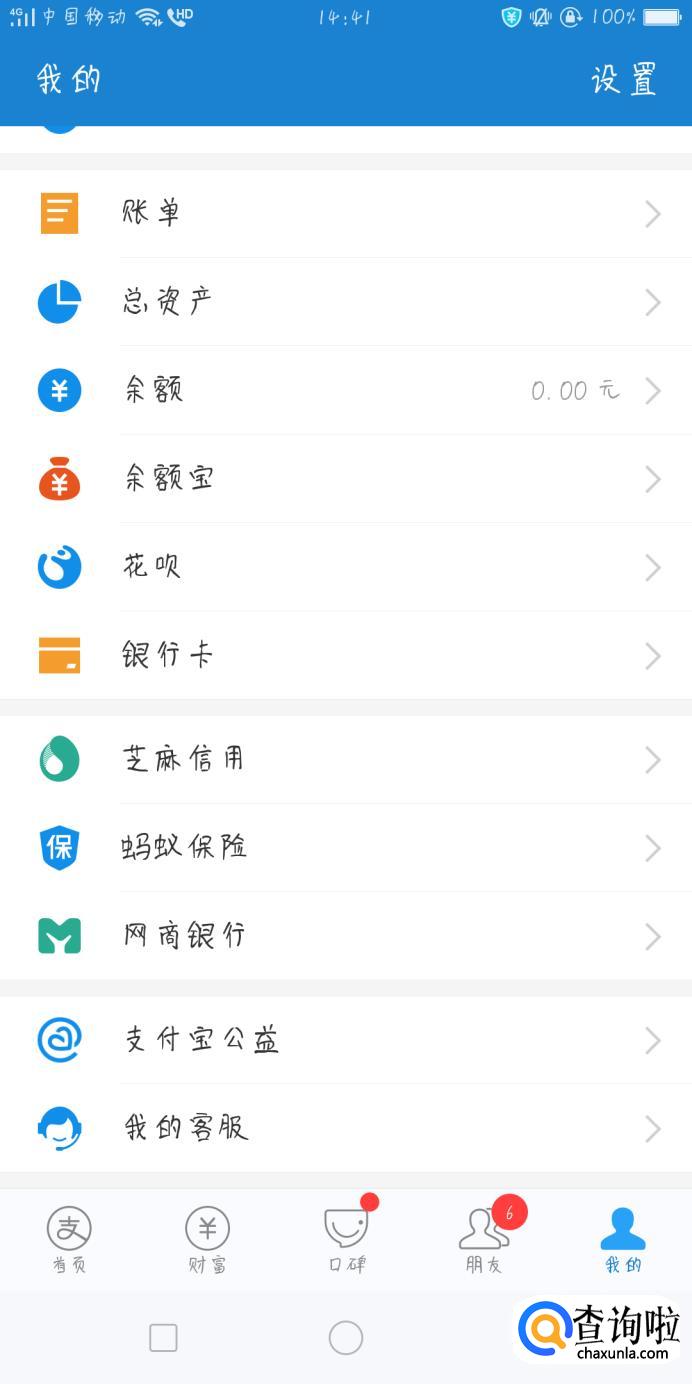Screen dimensions: 692x1384
Task: Go to 余额宝
Action: click(x=346, y=479)
